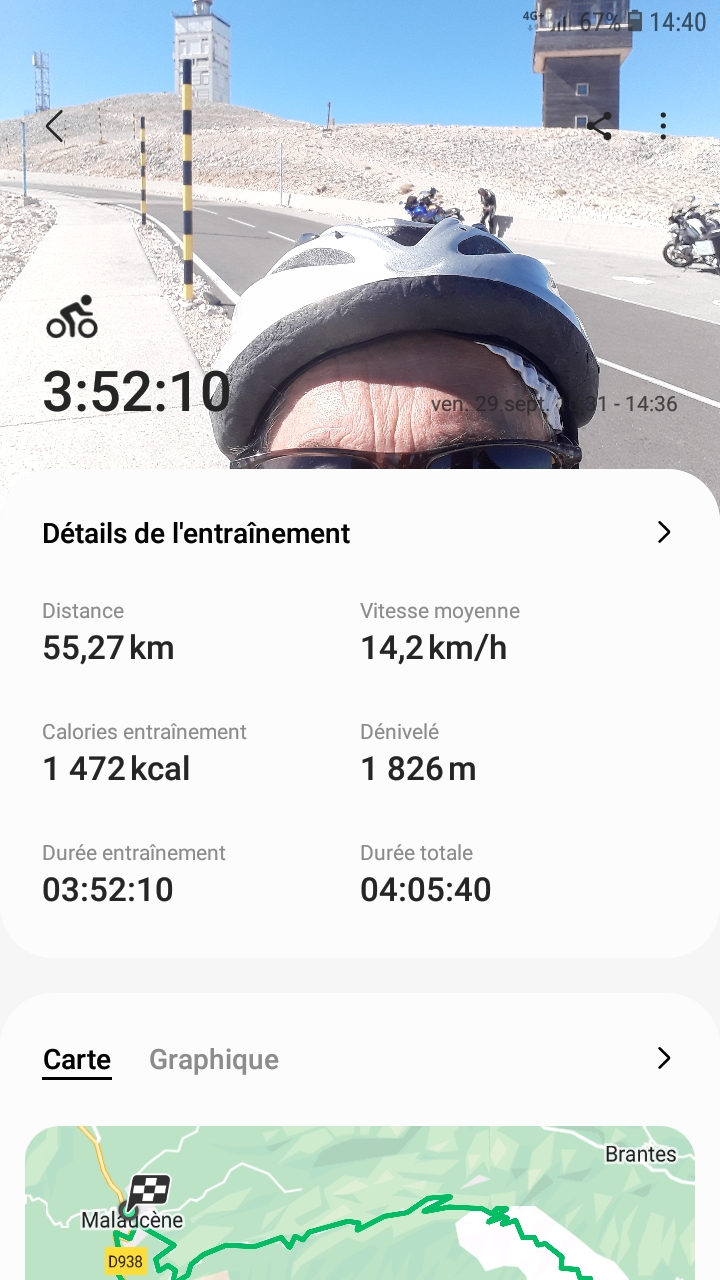The image size is (720, 1280).
Task: Go back using the top-left arrow
Action: (55, 126)
